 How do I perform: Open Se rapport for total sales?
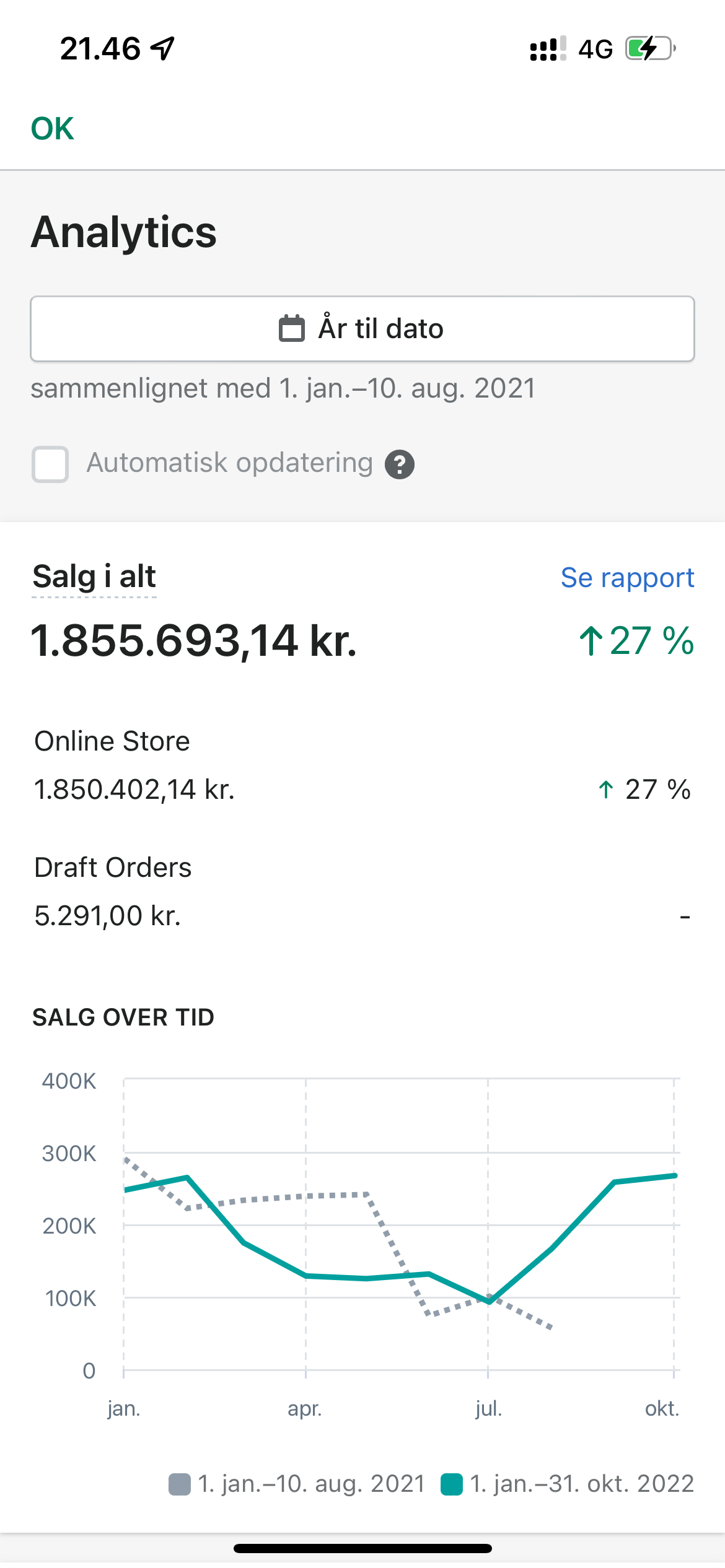coord(627,578)
